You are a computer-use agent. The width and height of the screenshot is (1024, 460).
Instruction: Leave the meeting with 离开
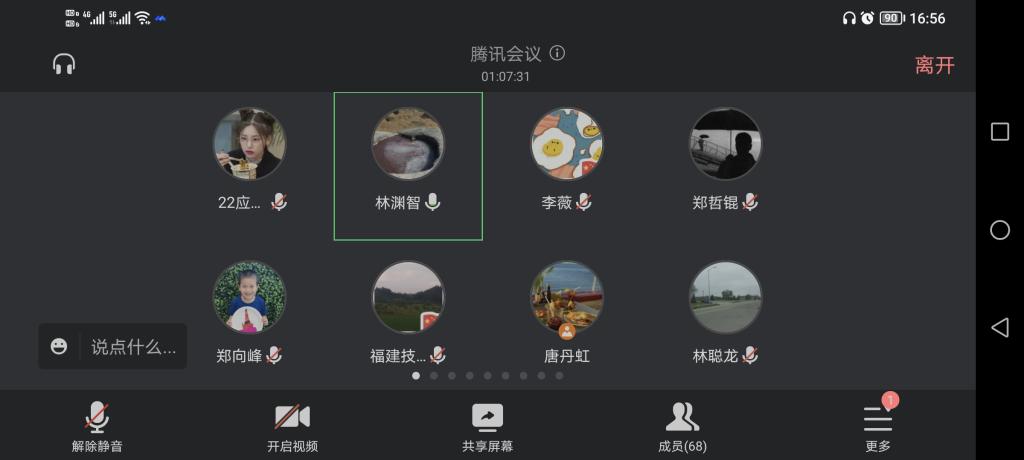pyautogui.click(x=934, y=65)
